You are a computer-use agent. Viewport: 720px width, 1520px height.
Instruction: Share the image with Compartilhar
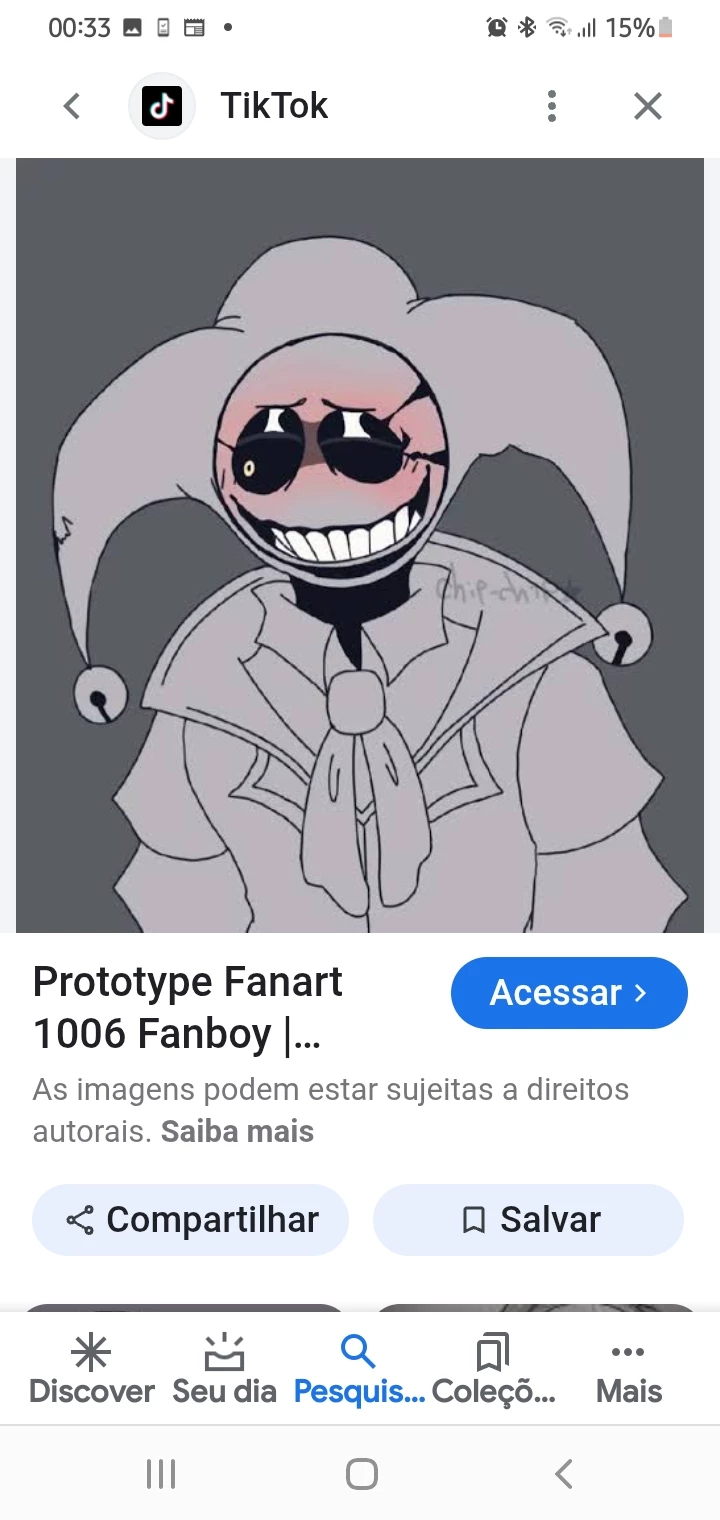[x=191, y=1220]
